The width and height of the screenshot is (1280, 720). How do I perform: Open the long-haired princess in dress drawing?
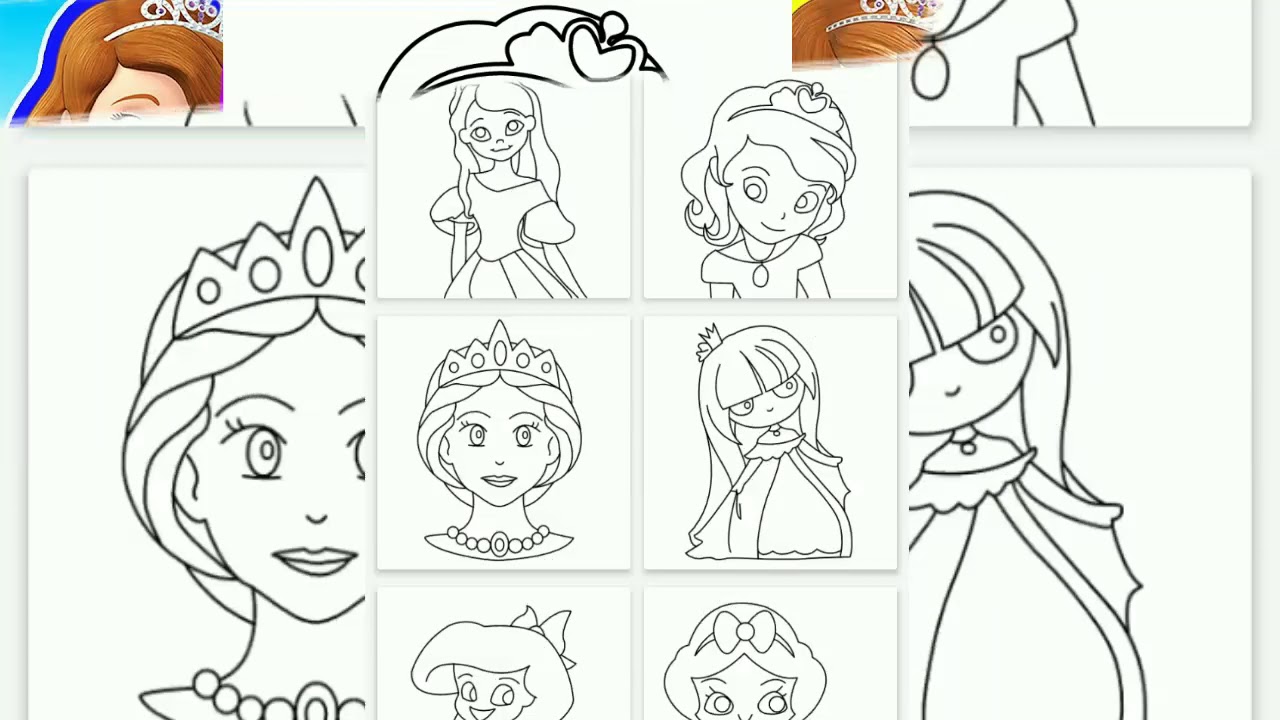503,190
